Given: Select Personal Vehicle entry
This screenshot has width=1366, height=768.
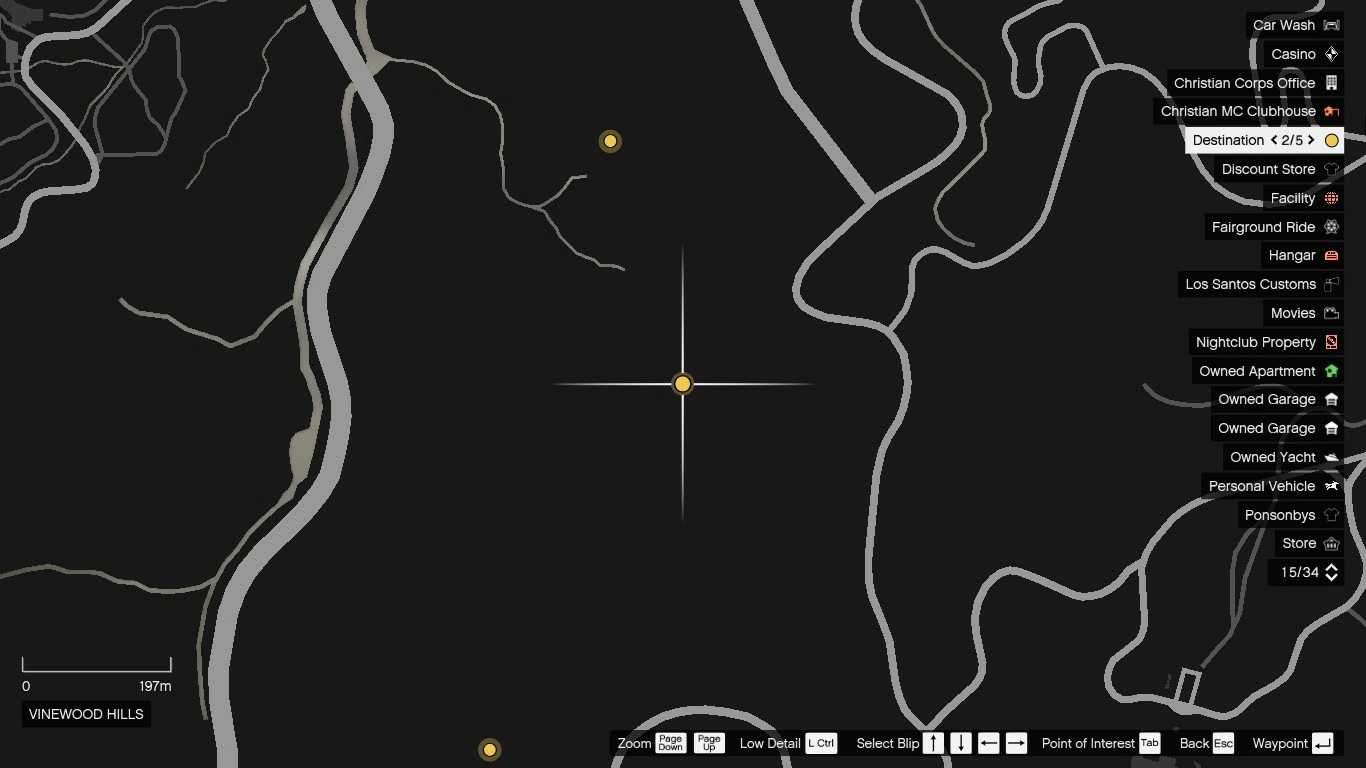Looking at the screenshot, I should click(x=1273, y=486).
